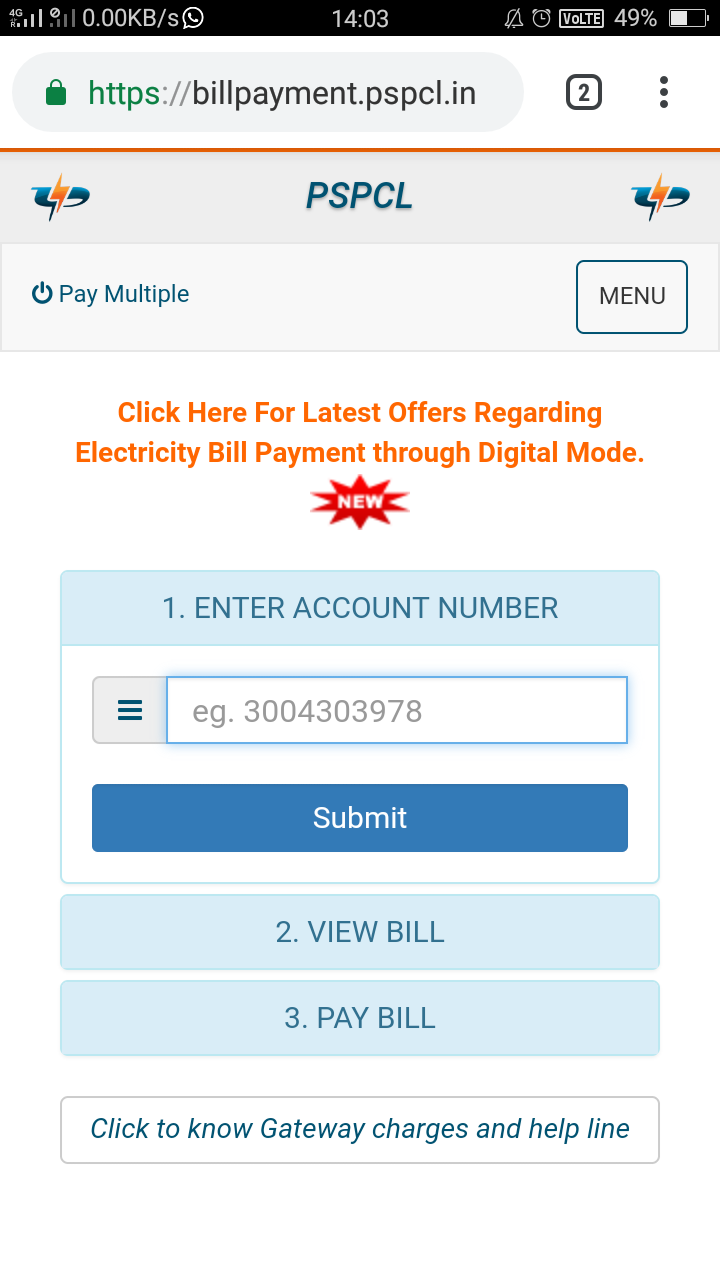Open latest offers for digital bill payment
Screen dimensions: 720x1280
click(x=360, y=432)
